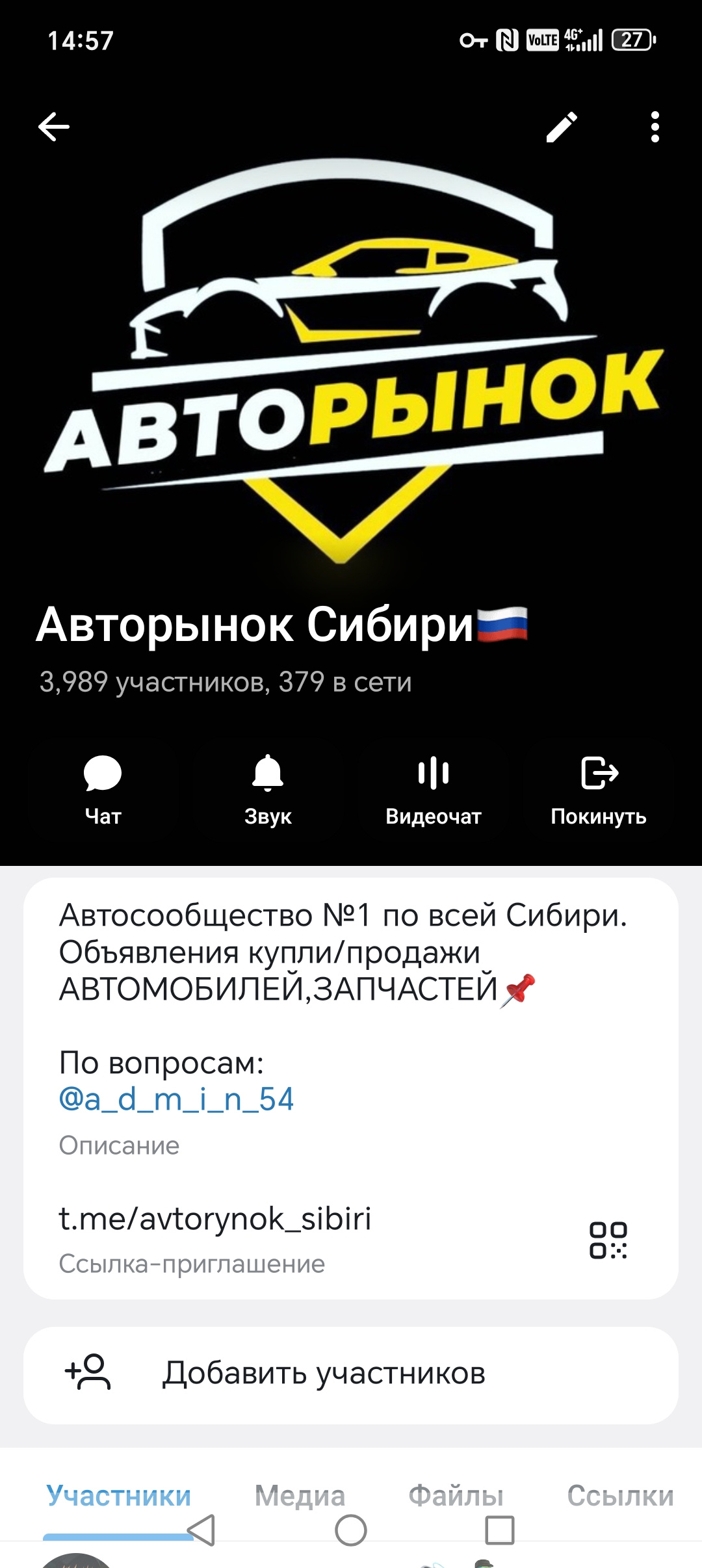The height and width of the screenshot is (1568, 702).
Task: Go back using the top-left arrow
Action: (54, 126)
